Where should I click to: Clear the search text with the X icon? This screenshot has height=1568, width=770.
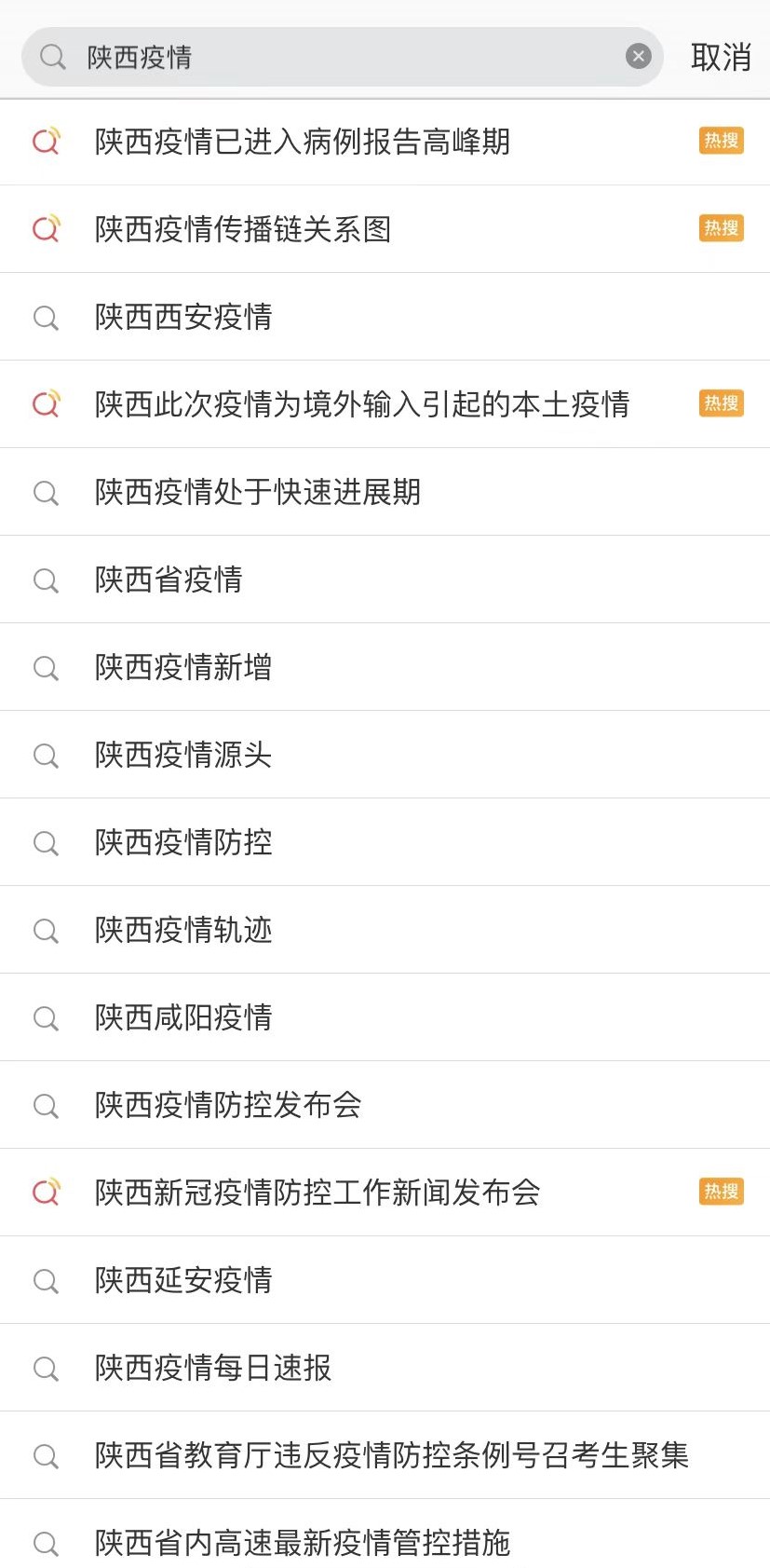click(x=638, y=57)
